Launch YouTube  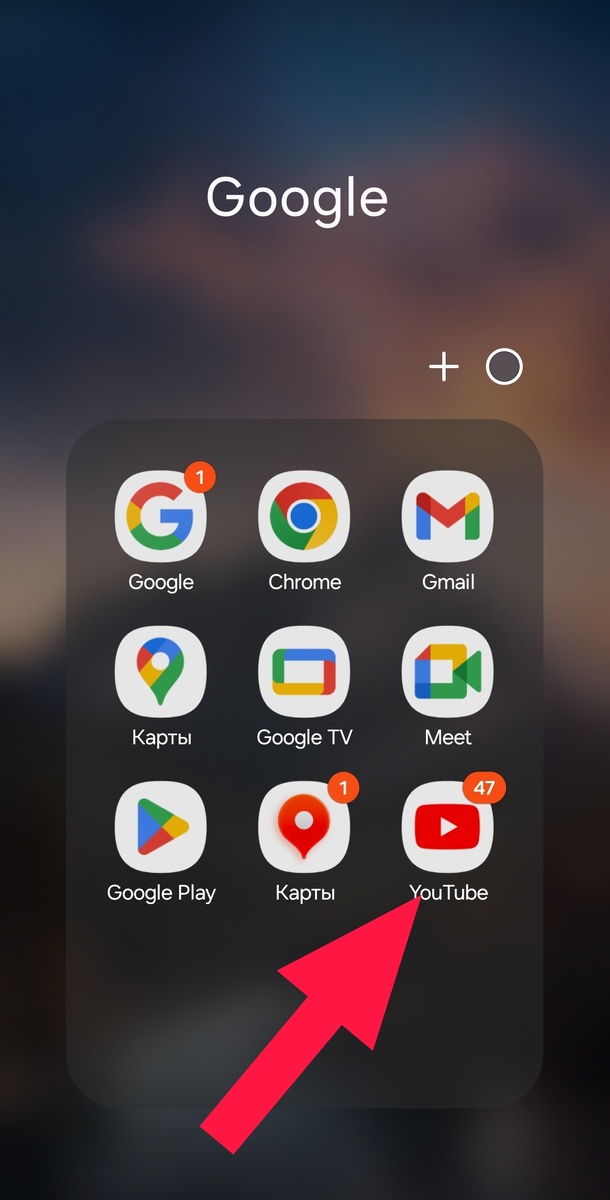pos(447,827)
